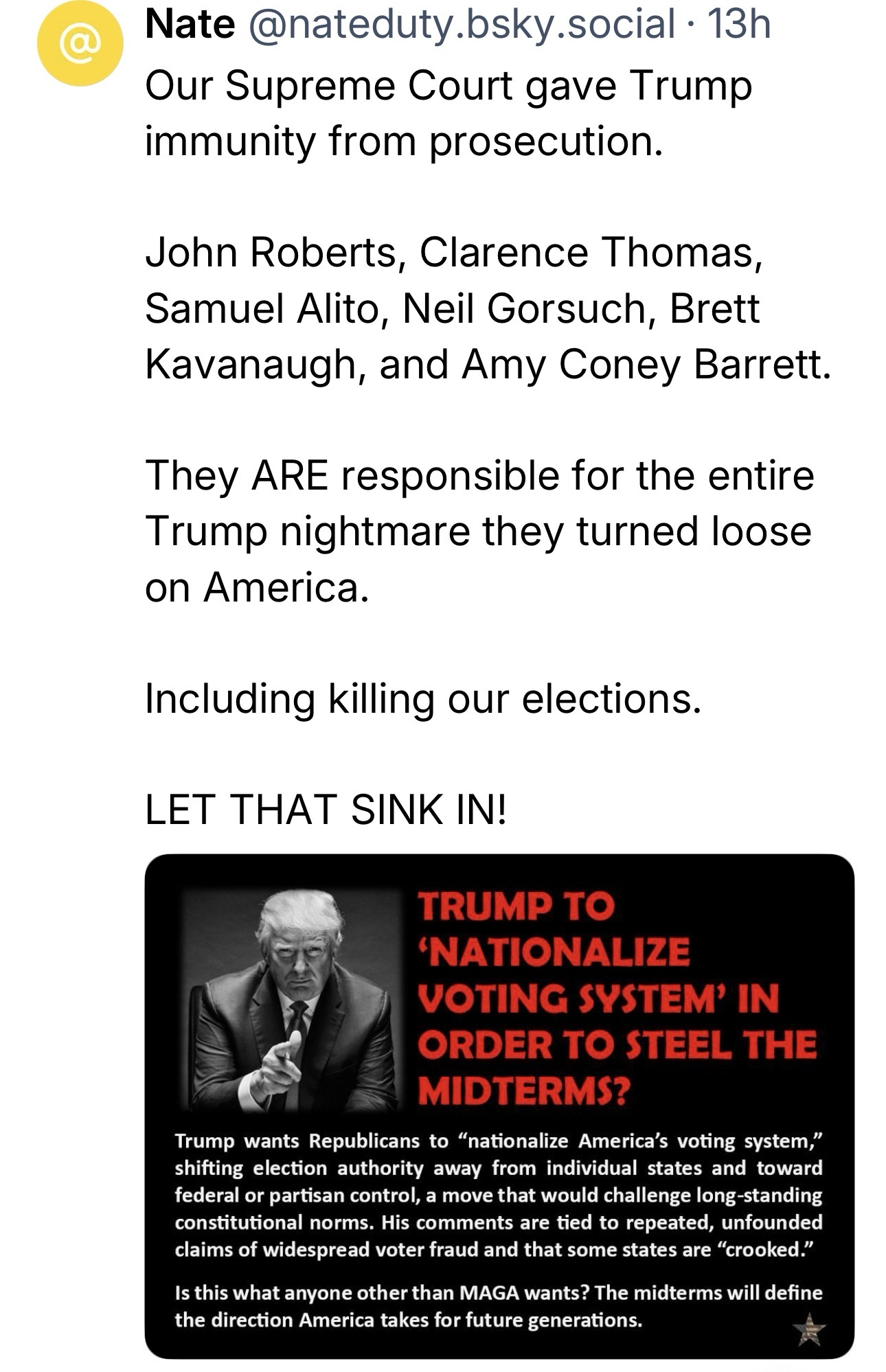
Task: Open Nate's profile avatar
Action: 80,43
